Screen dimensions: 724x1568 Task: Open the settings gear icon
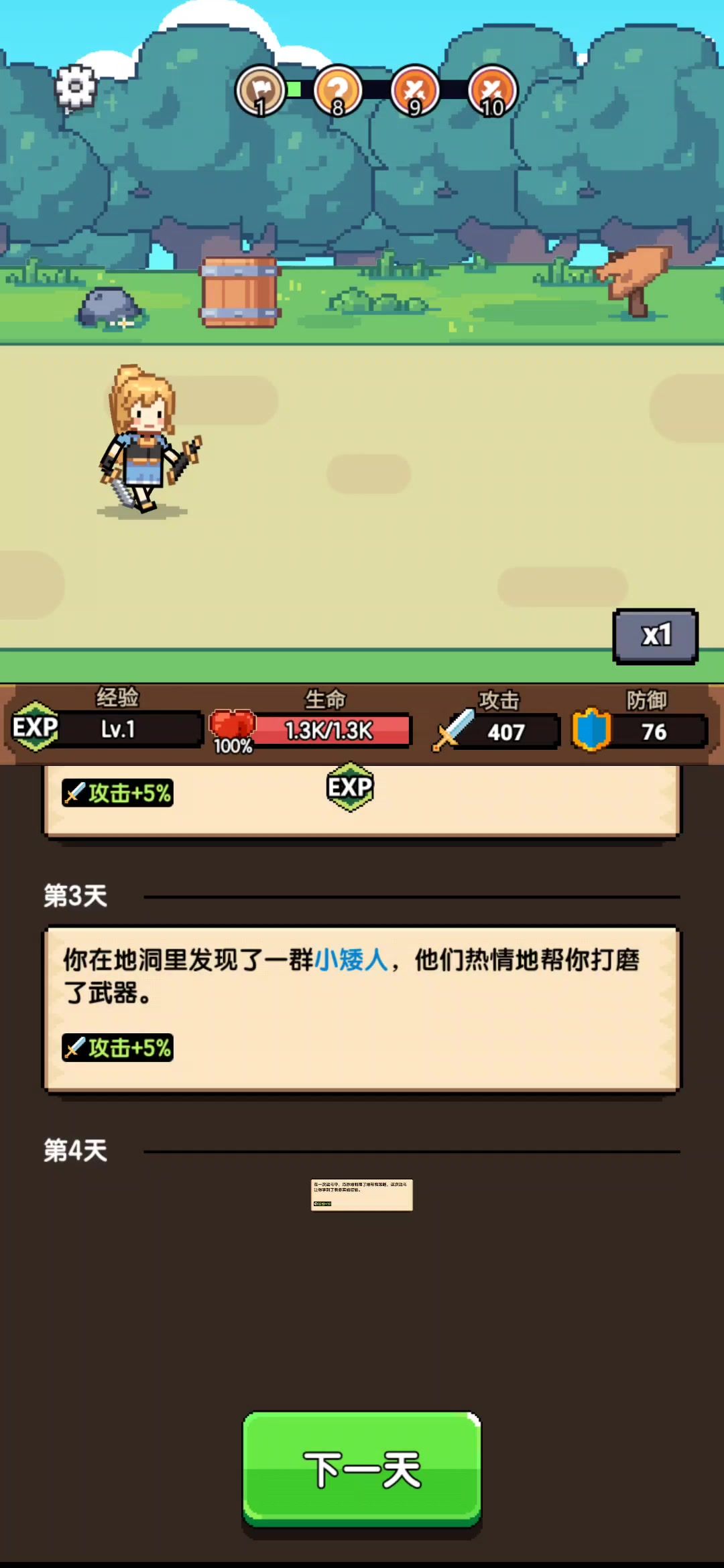(75, 87)
